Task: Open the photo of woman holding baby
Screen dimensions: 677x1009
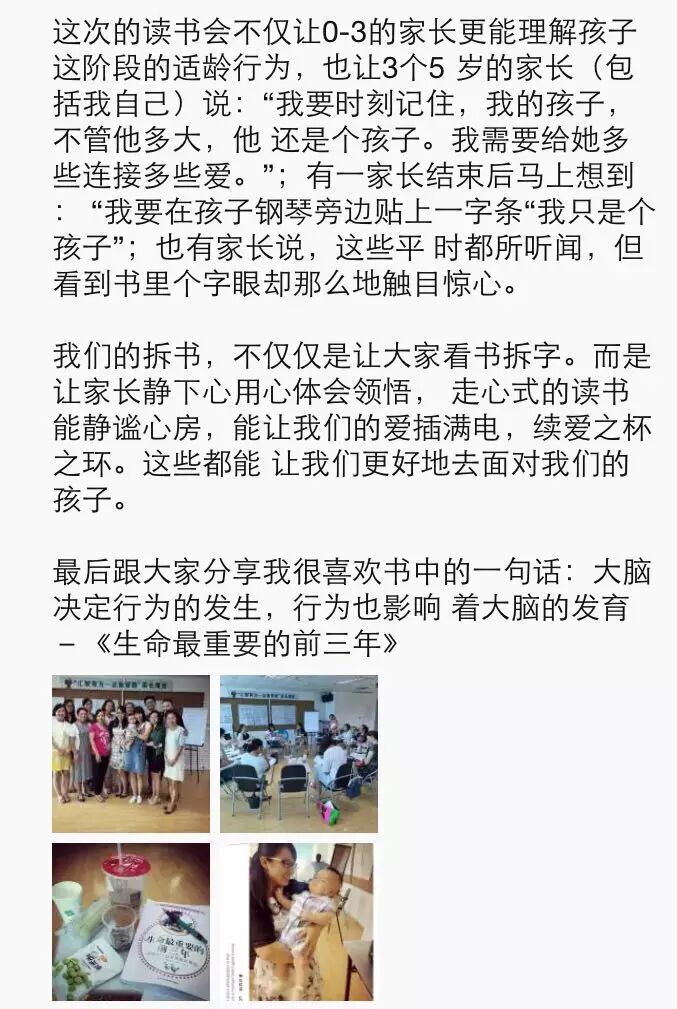Action: point(298,922)
